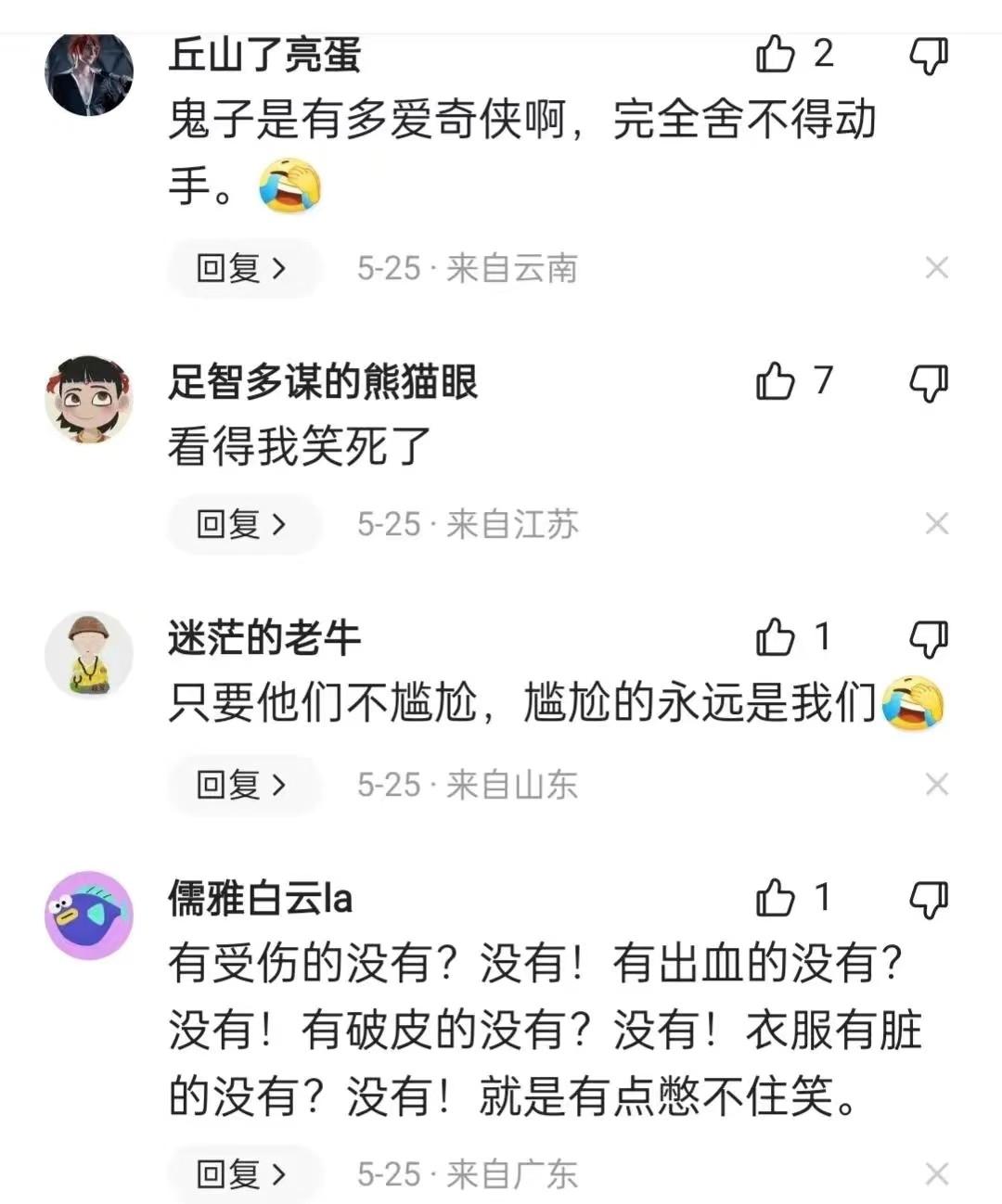This screenshot has height=1204, width=1002.
Task: Tap 迷茫的老牛's avatar
Action: (88, 654)
